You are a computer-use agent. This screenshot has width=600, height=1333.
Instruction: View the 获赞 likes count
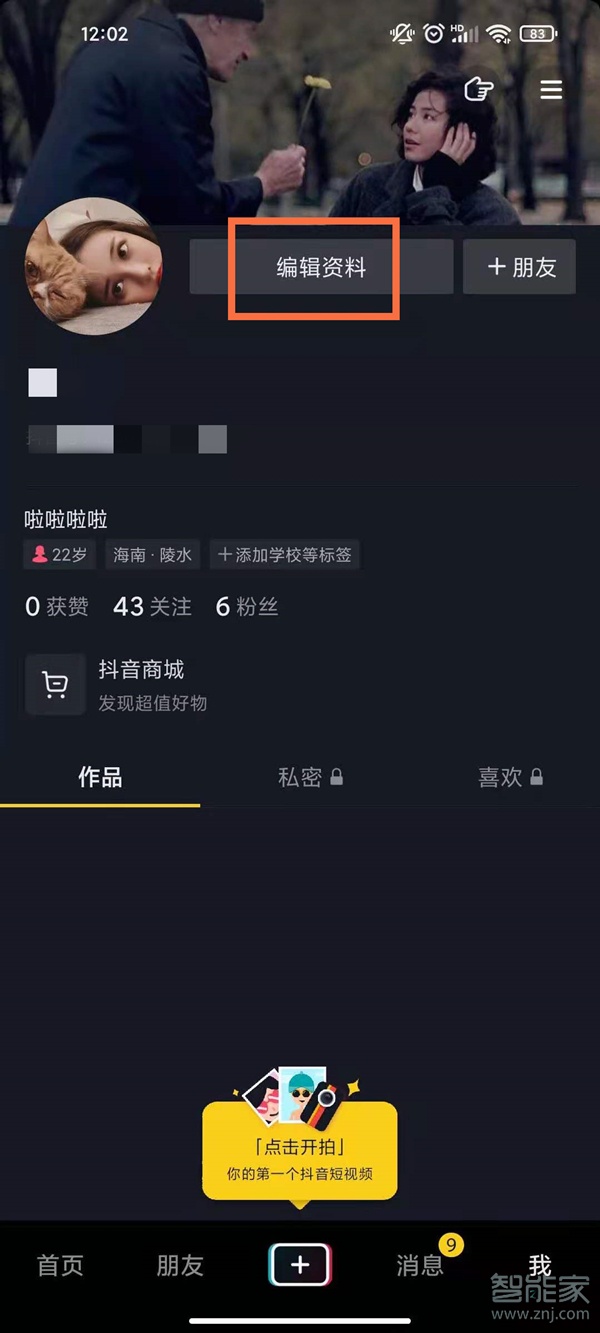(57, 606)
